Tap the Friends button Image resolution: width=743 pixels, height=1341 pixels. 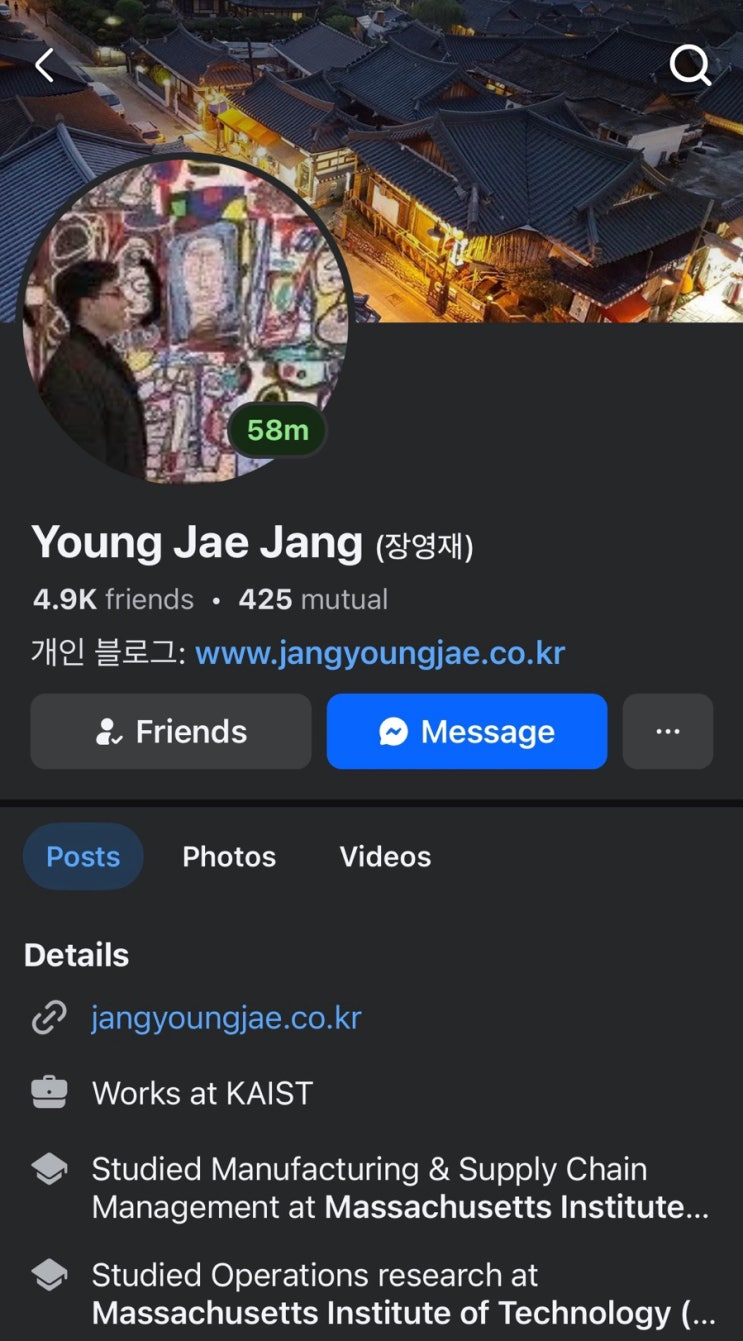[x=171, y=732]
